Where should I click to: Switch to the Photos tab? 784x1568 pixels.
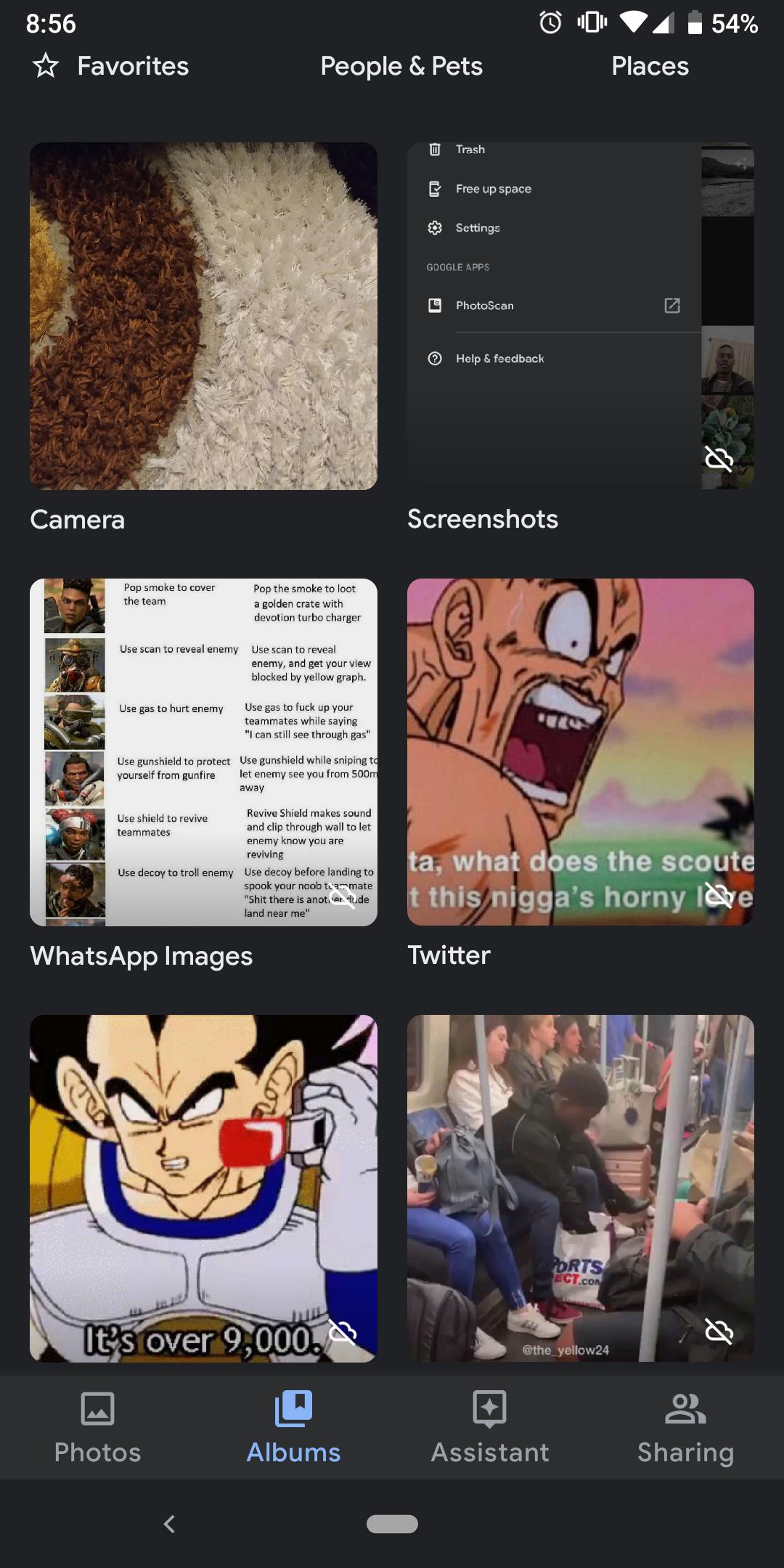98,1427
